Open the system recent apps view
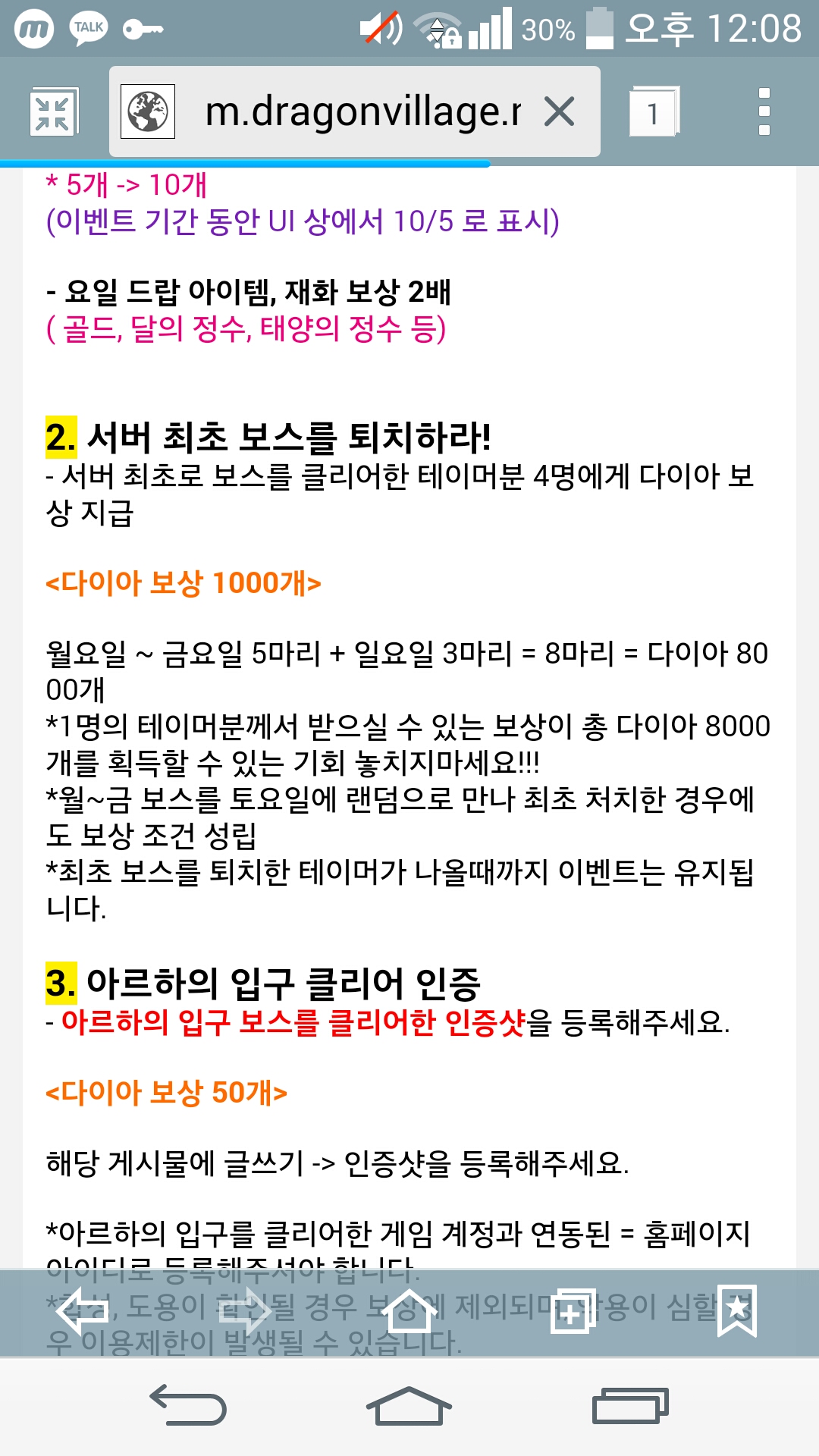Viewport: 819px width, 1456px height. [629, 1406]
